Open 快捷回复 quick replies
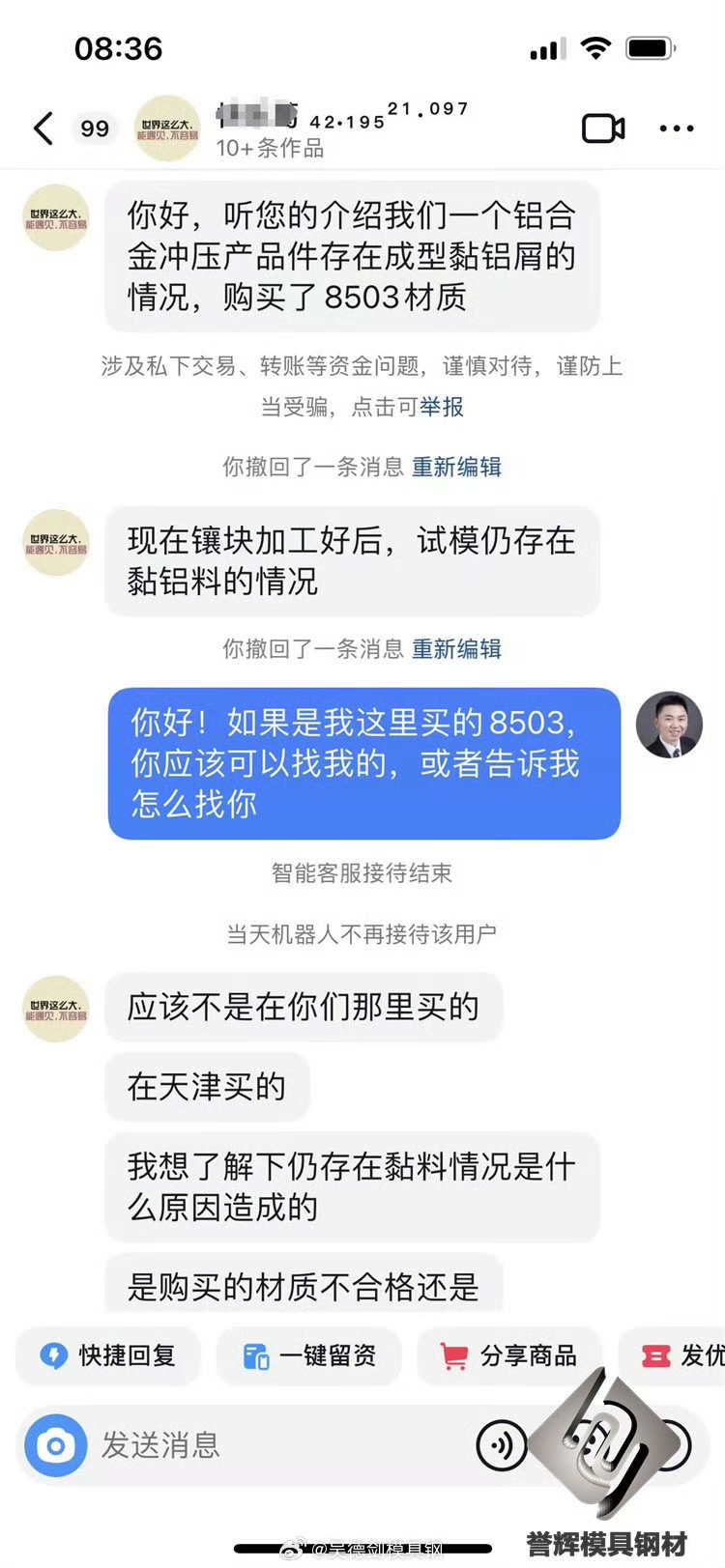Viewport: 725px width, 1568px height. [x=108, y=1355]
